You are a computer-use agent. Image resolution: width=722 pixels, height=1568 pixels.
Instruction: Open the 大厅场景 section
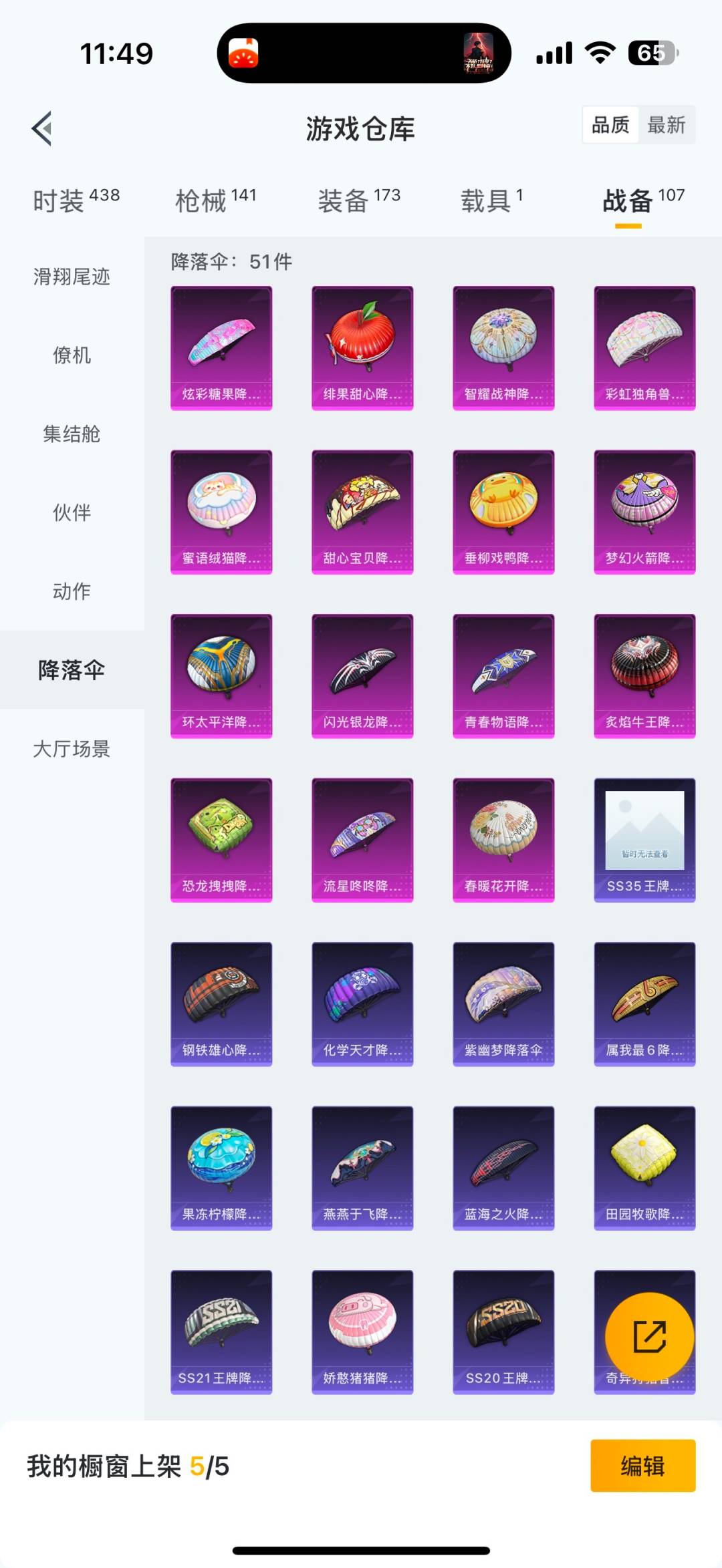(70, 750)
